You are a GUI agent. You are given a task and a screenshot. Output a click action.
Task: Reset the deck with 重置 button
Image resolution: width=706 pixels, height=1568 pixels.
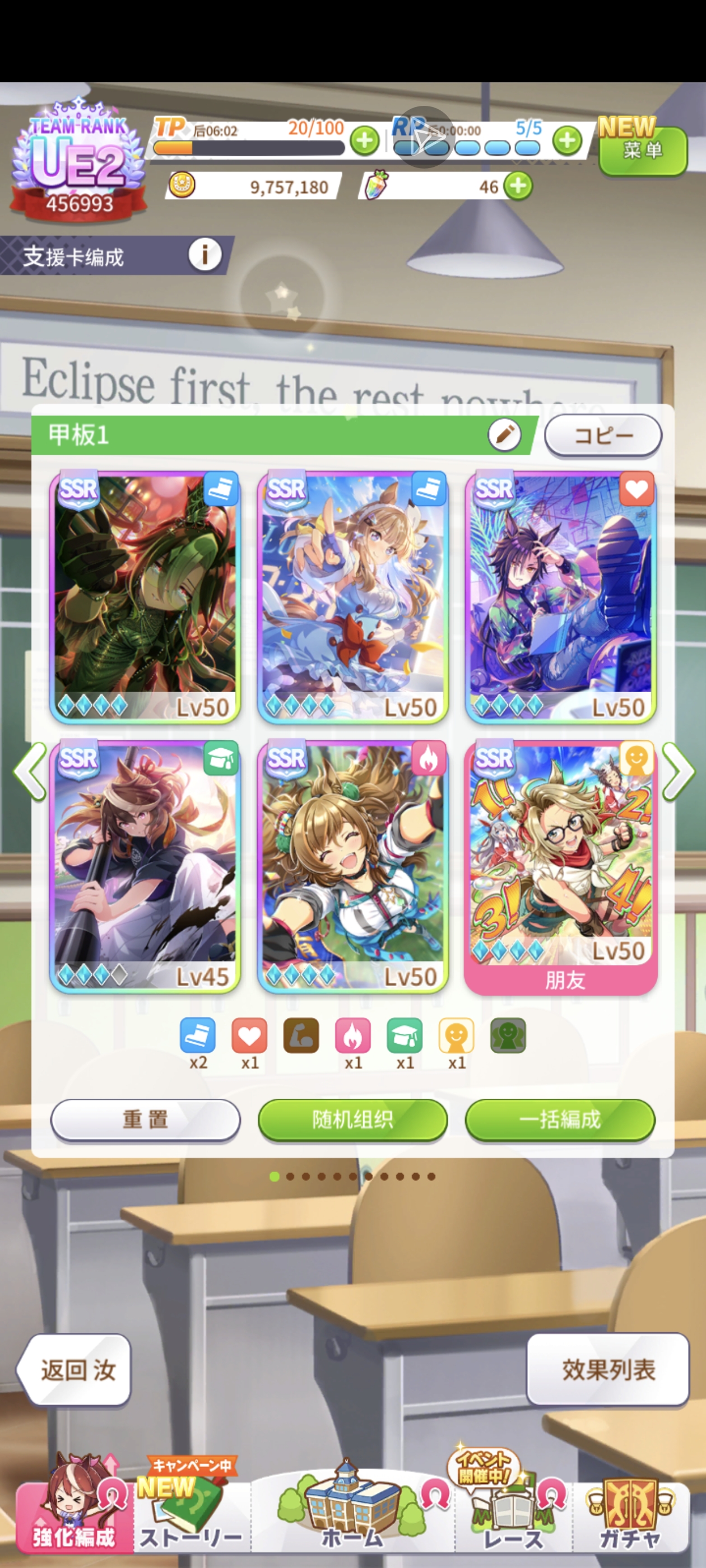145,1119
